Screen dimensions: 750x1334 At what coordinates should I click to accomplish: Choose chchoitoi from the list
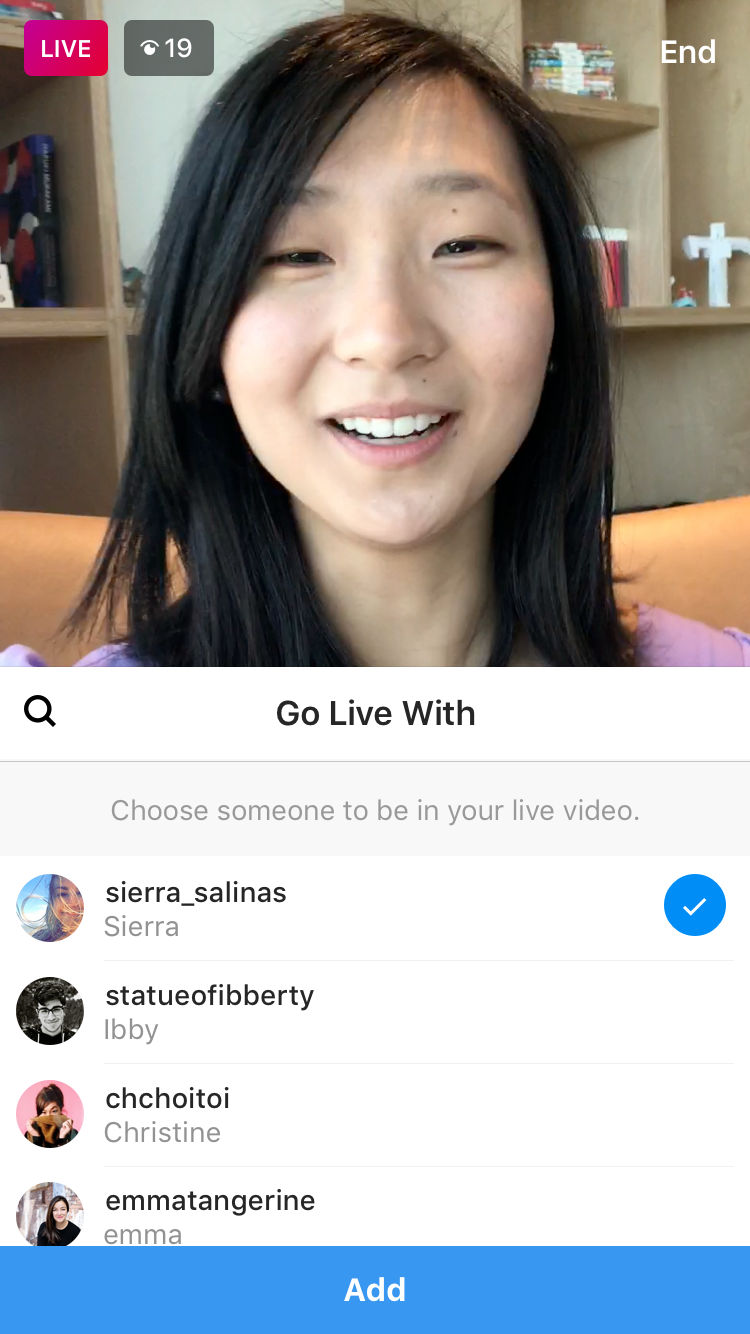(x=375, y=1114)
